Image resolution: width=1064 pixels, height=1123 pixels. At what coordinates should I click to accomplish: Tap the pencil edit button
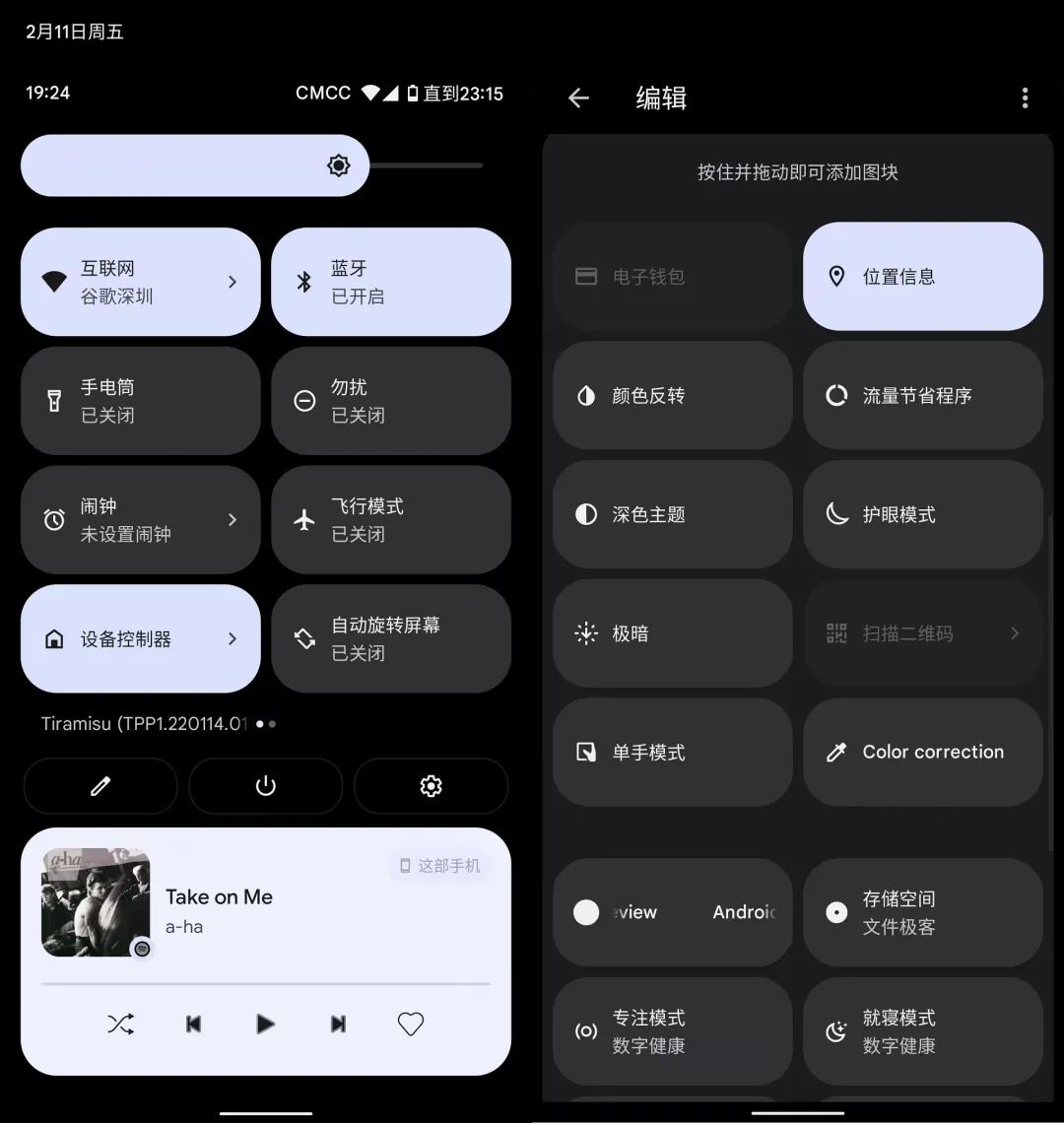[x=100, y=786]
